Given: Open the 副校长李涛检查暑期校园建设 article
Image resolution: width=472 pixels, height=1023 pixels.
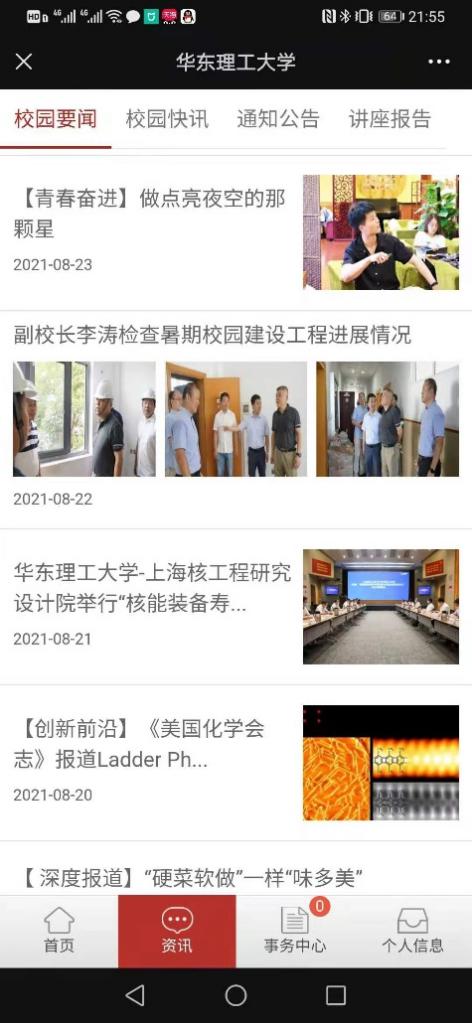Looking at the screenshot, I should click(236, 420).
